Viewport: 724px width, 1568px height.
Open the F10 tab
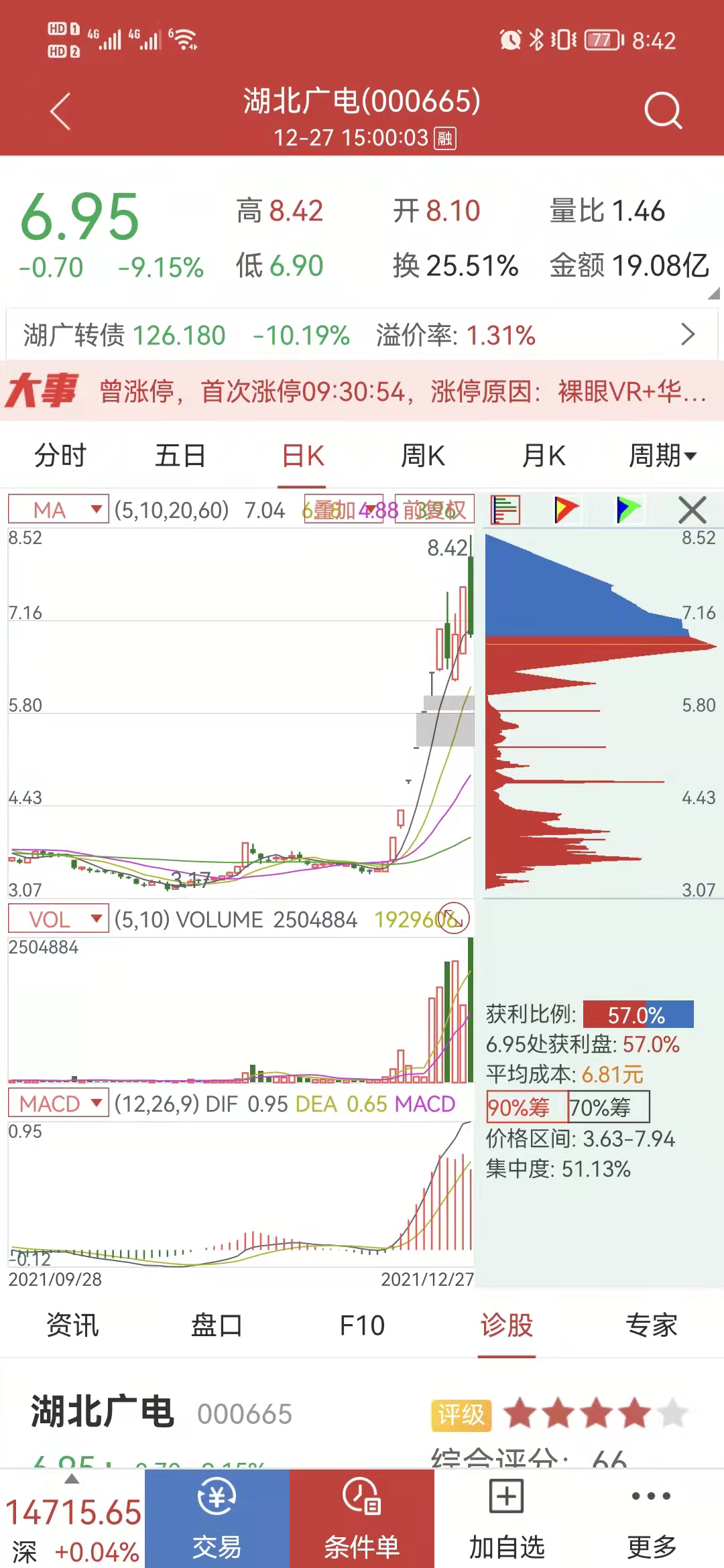[x=362, y=1325]
